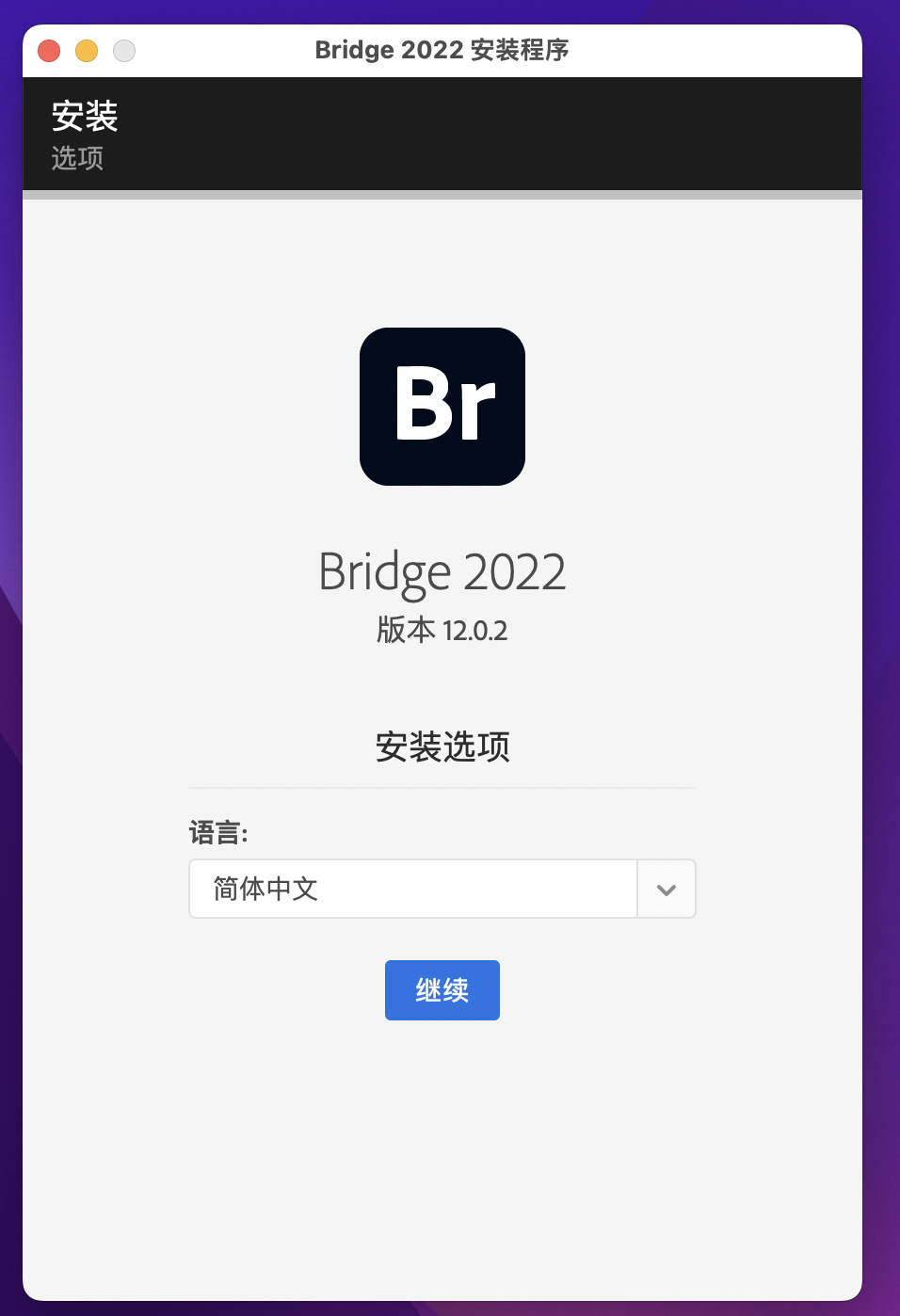
Task: Click the Bridge 2022 安装程序 title bar
Action: pyautogui.click(x=442, y=50)
